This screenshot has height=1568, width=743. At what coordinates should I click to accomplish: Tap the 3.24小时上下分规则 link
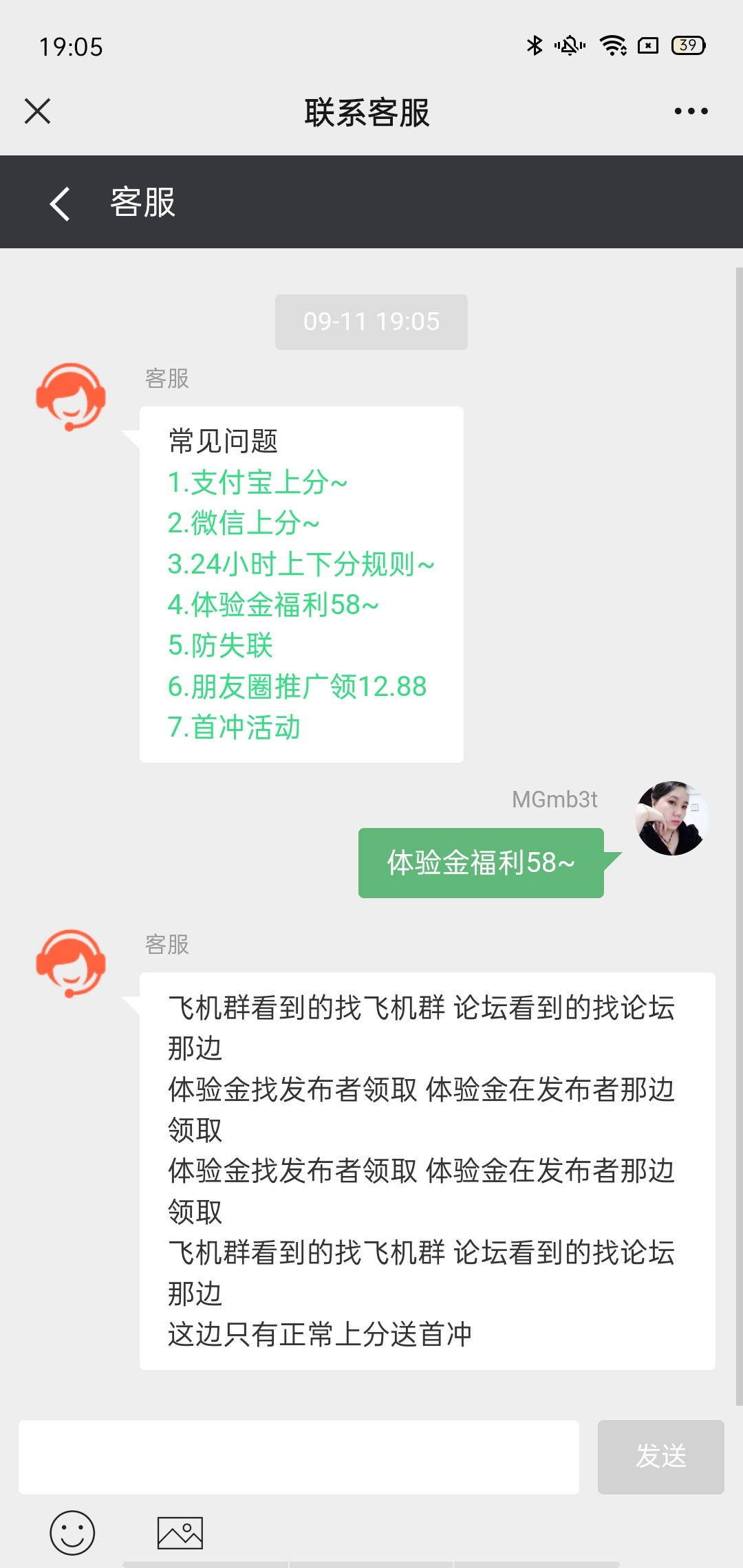click(301, 565)
